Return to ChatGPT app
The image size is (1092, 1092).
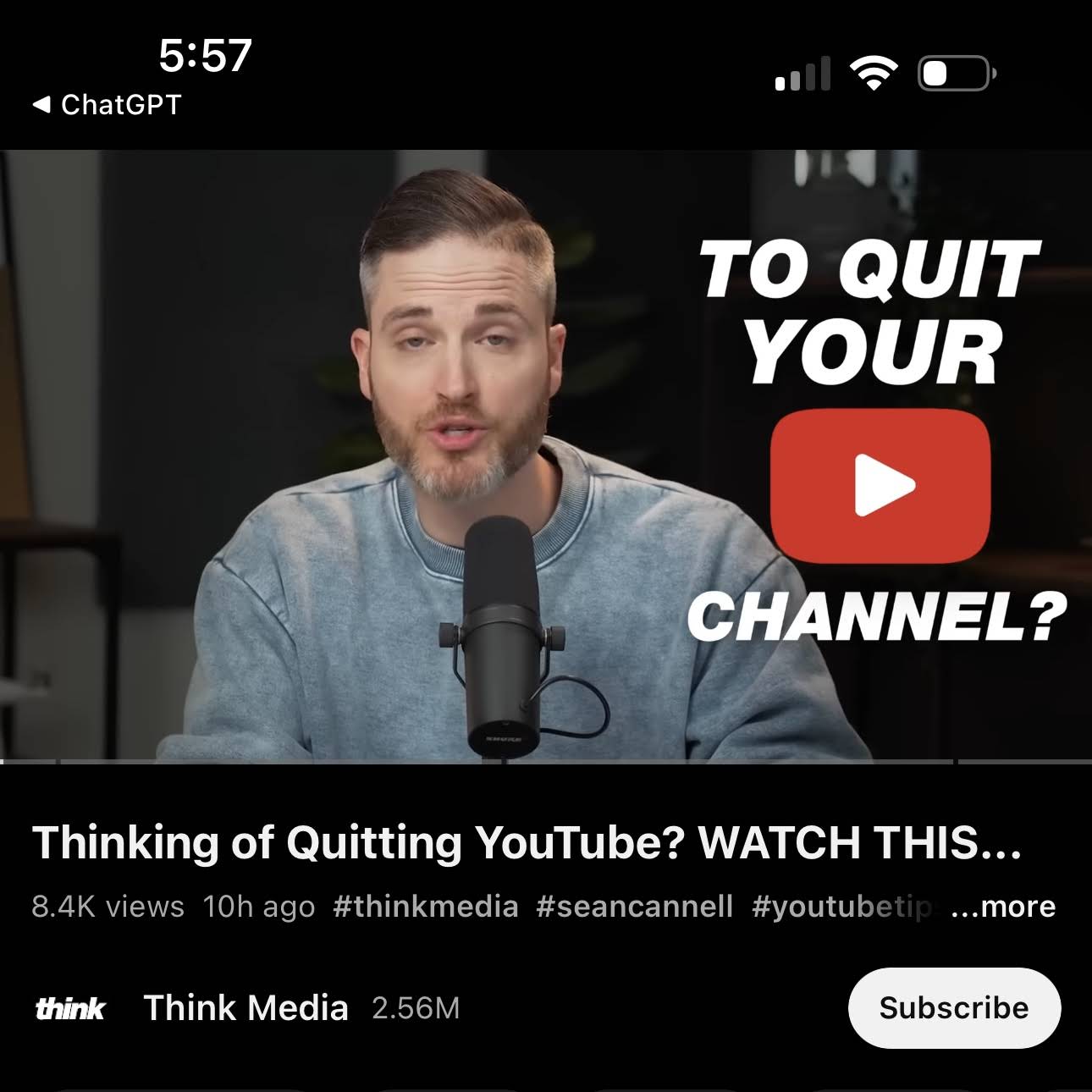coord(108,105)
